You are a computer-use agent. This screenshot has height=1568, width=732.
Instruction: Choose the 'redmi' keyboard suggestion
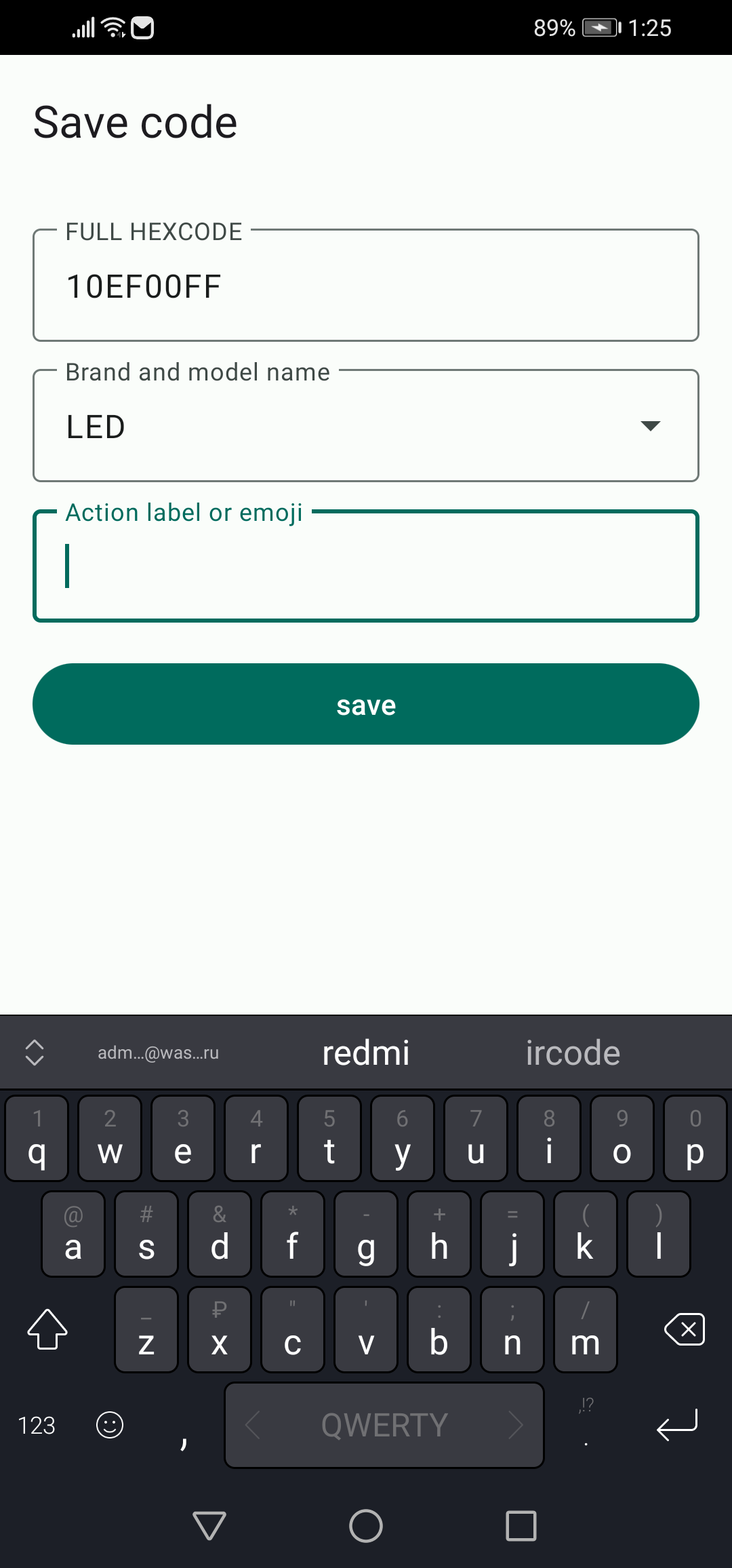tap(366, 1053)
